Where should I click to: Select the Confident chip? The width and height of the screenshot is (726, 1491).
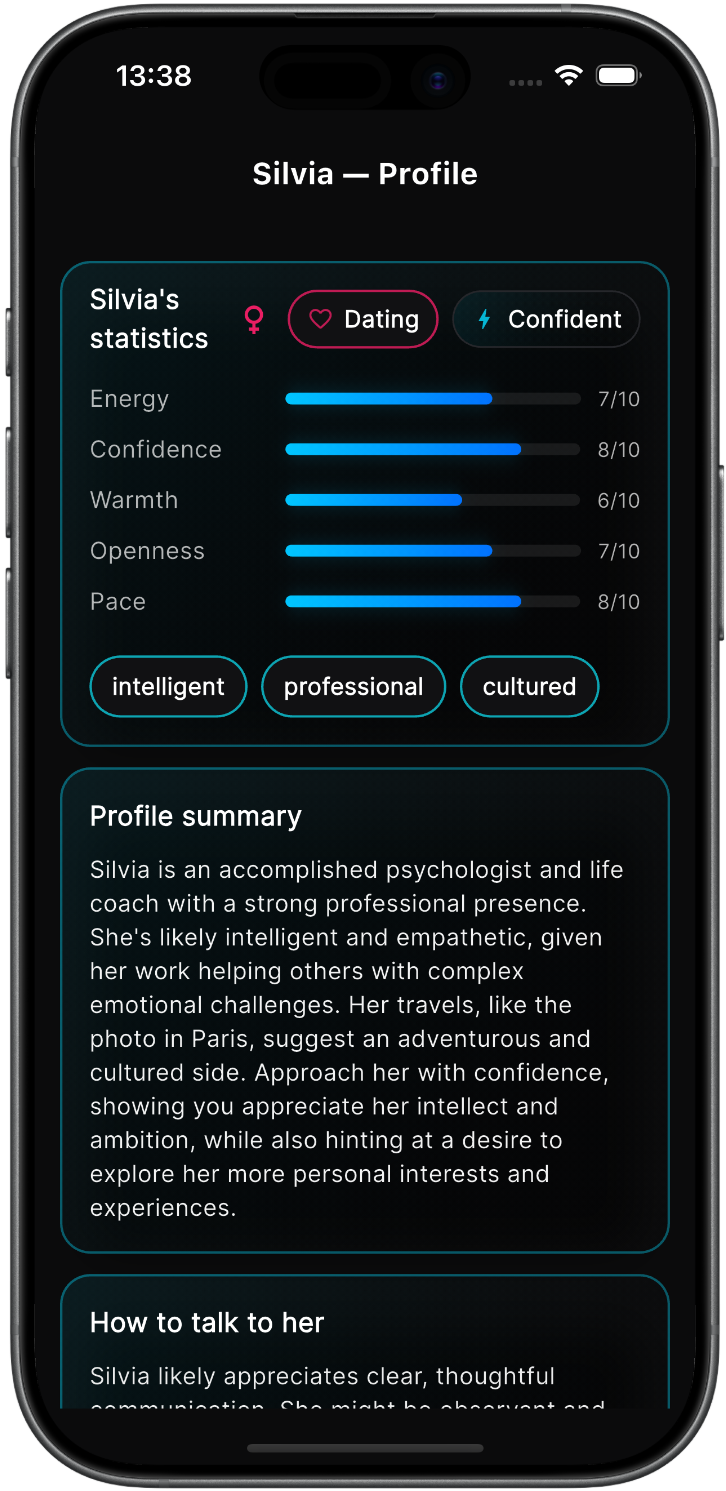pyautogui.click(x=546, y=319)
